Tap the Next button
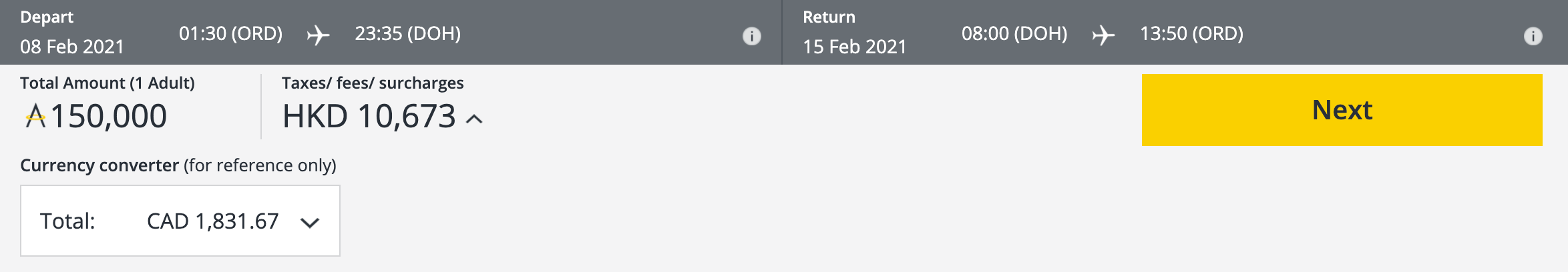Viewport: 1568px width, 272px height. [x=1341, y=110]
